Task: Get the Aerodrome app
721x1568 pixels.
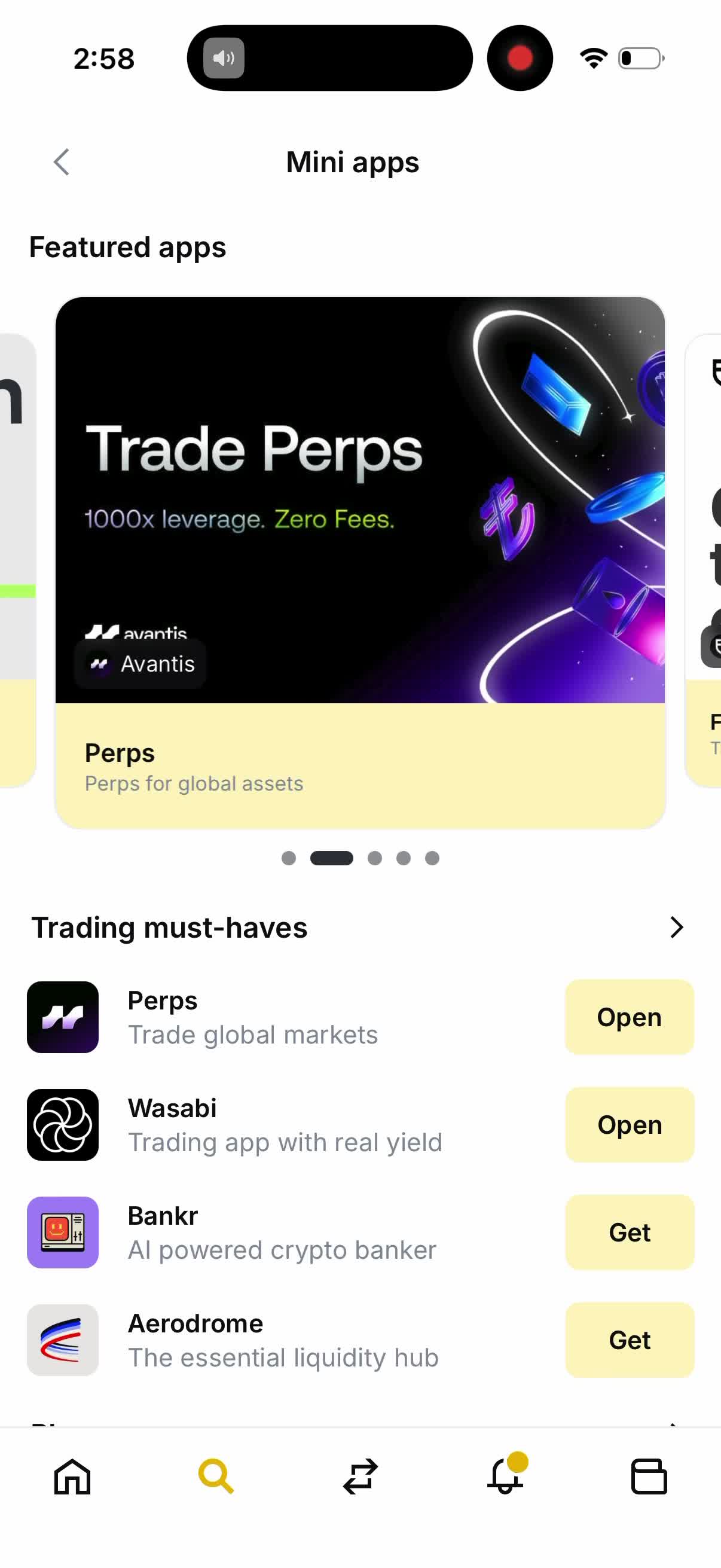Action: click(x=629, y=1340)
